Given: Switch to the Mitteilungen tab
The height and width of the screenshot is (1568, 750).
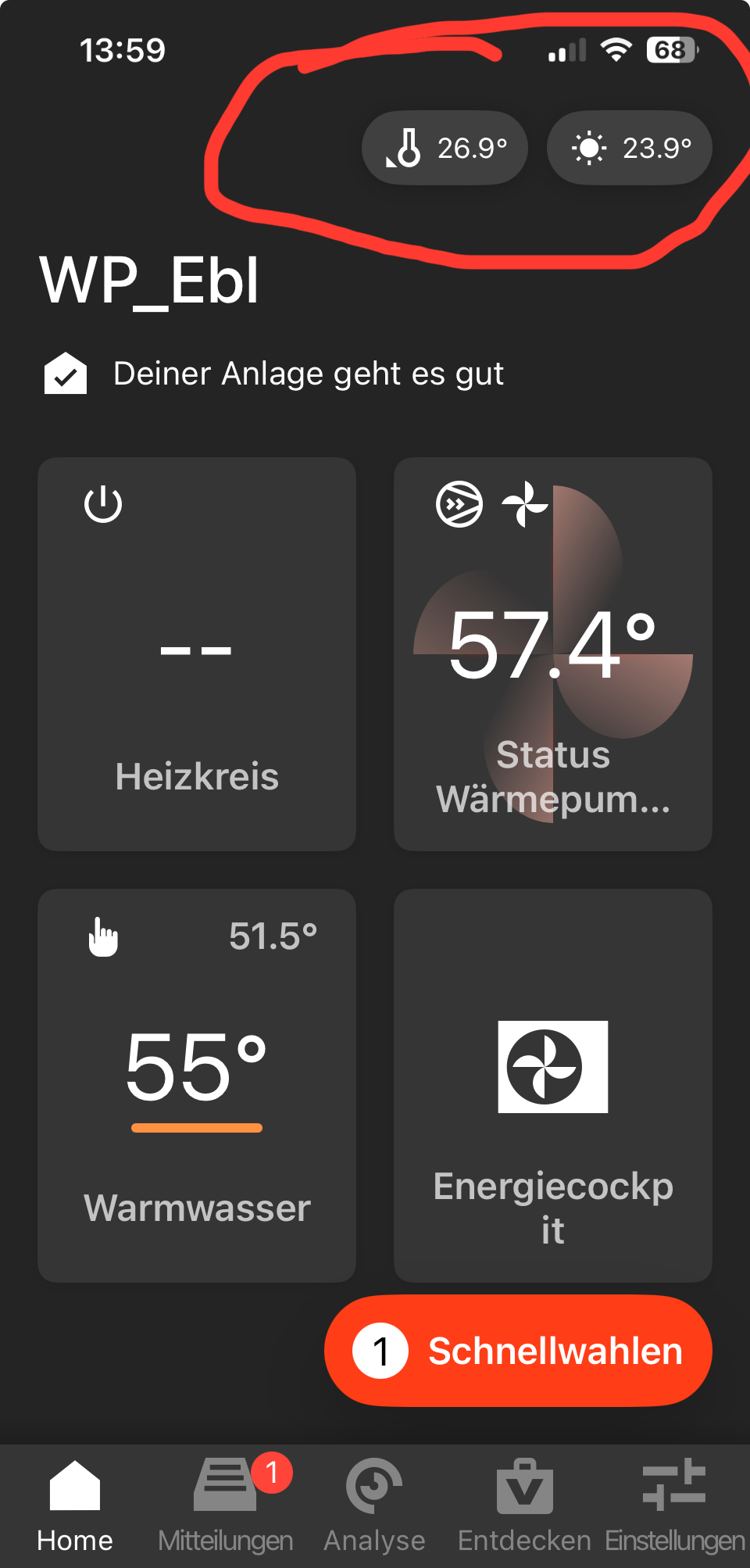Looking at the screenshot, I should pyautogui.click(x=226, y=1506).
